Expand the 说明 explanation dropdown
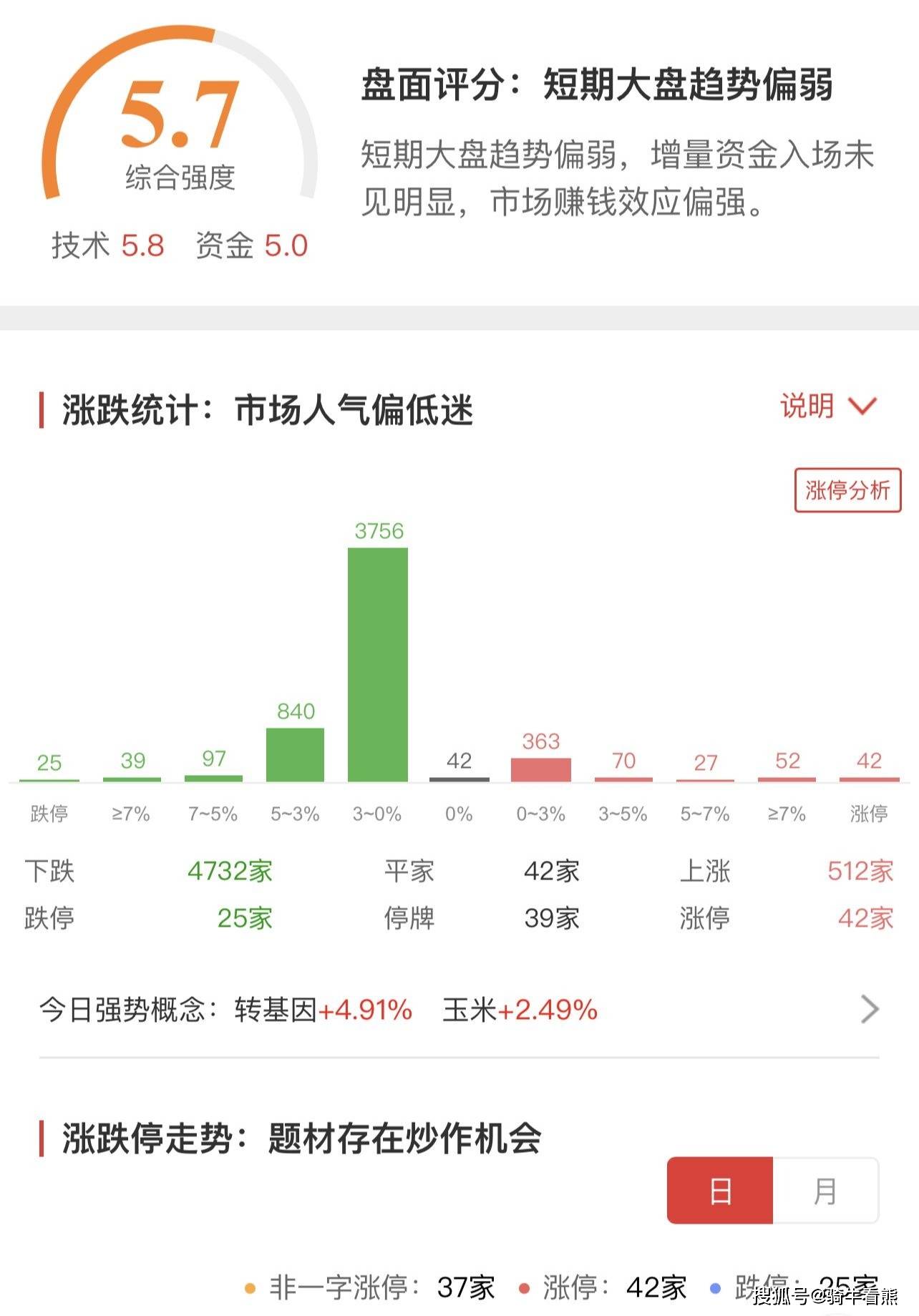Image resolution: width=919 pixels, height=1316 pixels. (x=827, y=406)
